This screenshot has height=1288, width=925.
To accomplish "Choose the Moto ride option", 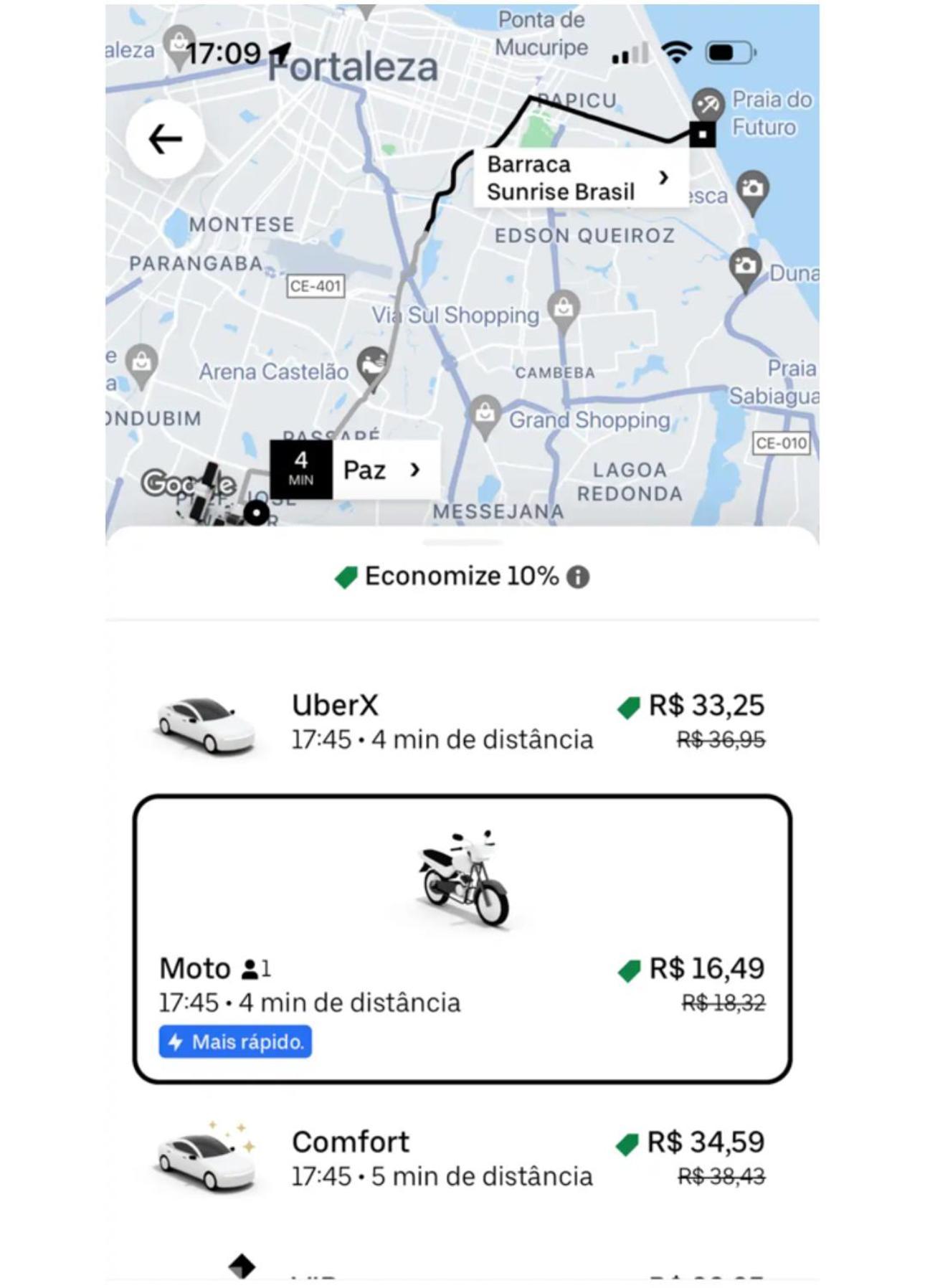I will (462, 938).
